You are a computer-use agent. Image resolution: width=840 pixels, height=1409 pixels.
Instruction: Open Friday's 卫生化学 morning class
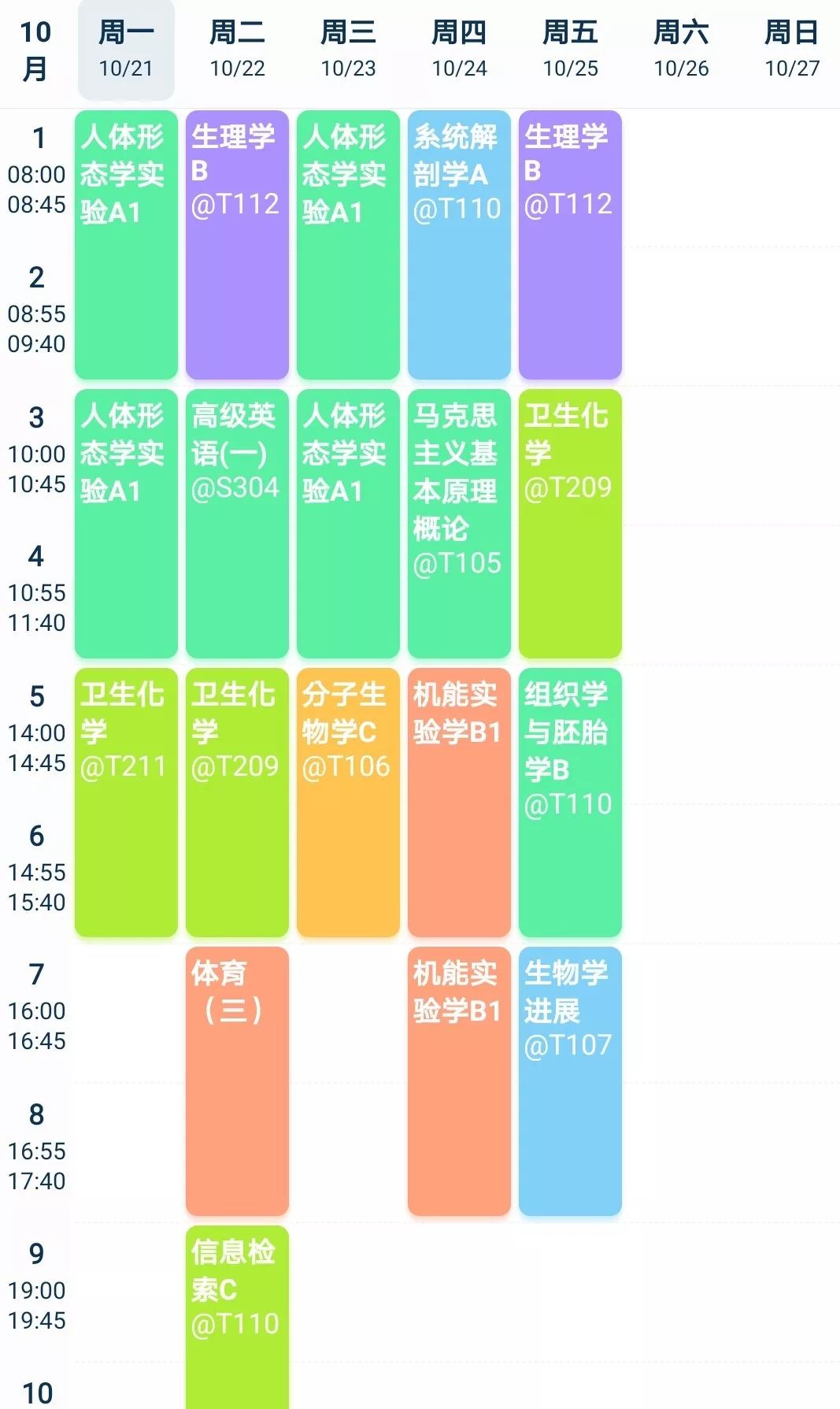pos(570,523)
